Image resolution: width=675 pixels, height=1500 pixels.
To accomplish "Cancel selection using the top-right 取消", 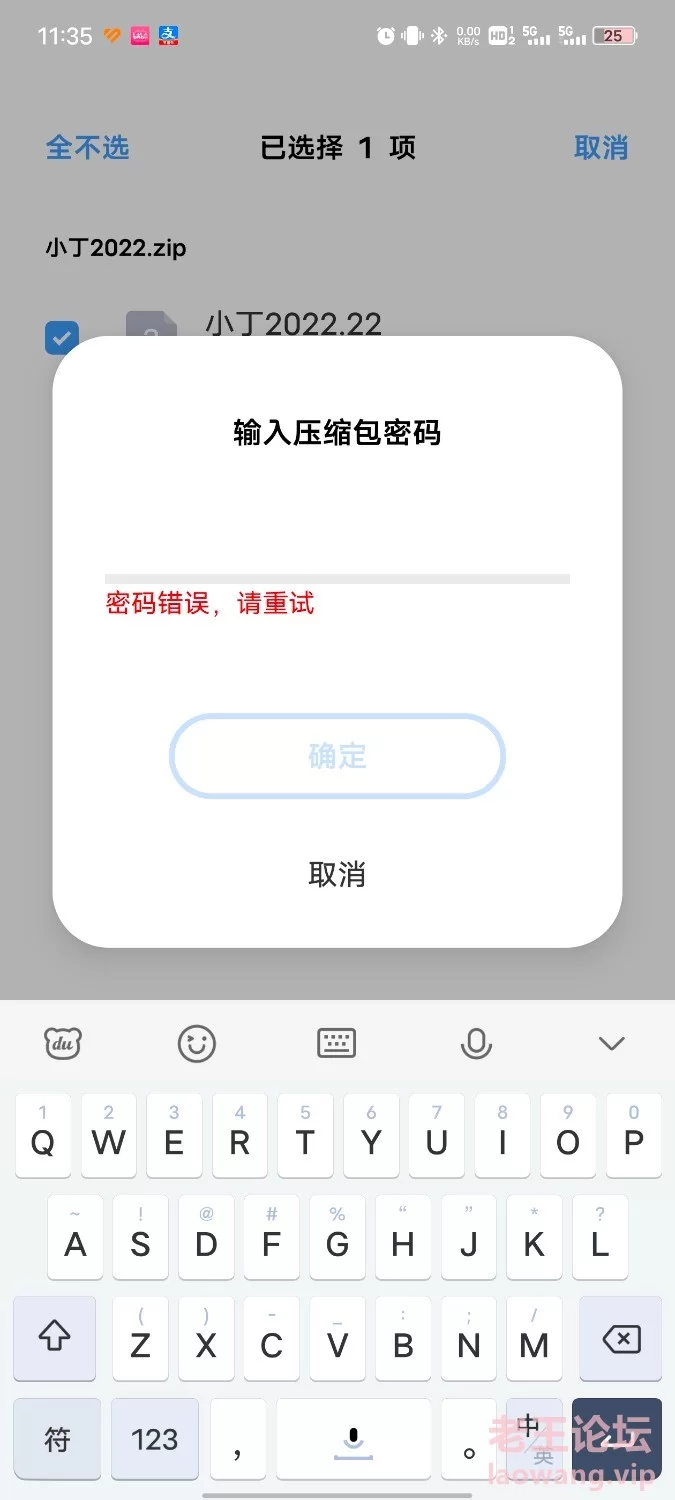I will (x=600, y=148).
